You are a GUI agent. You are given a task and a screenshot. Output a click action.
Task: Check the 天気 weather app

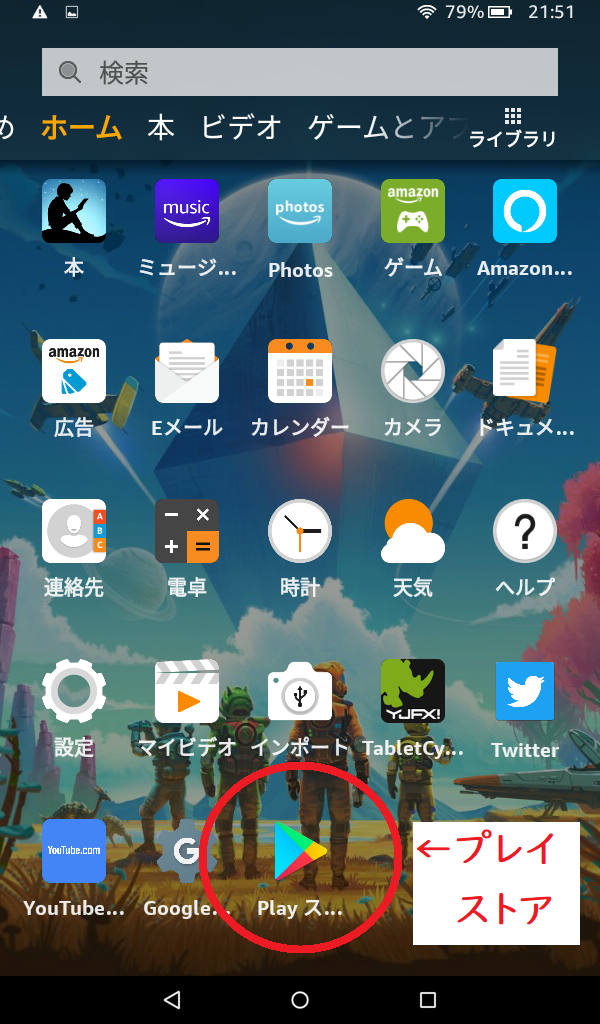[413, 532]
